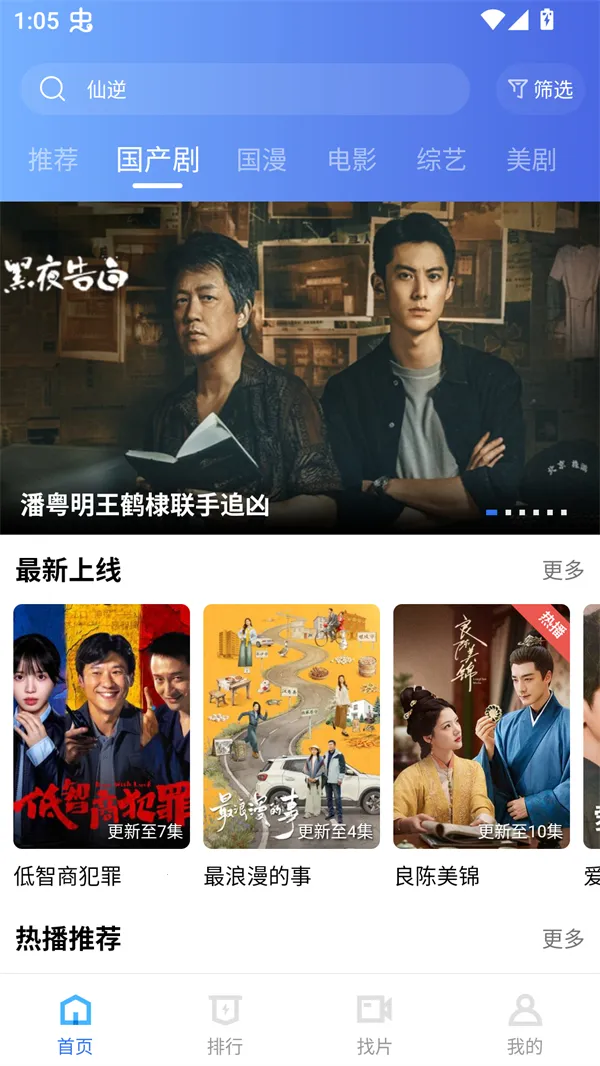Go to the 排行 bottom tab
The height and width of the screenshot is (1066, 600).
tap(225, 1024)
